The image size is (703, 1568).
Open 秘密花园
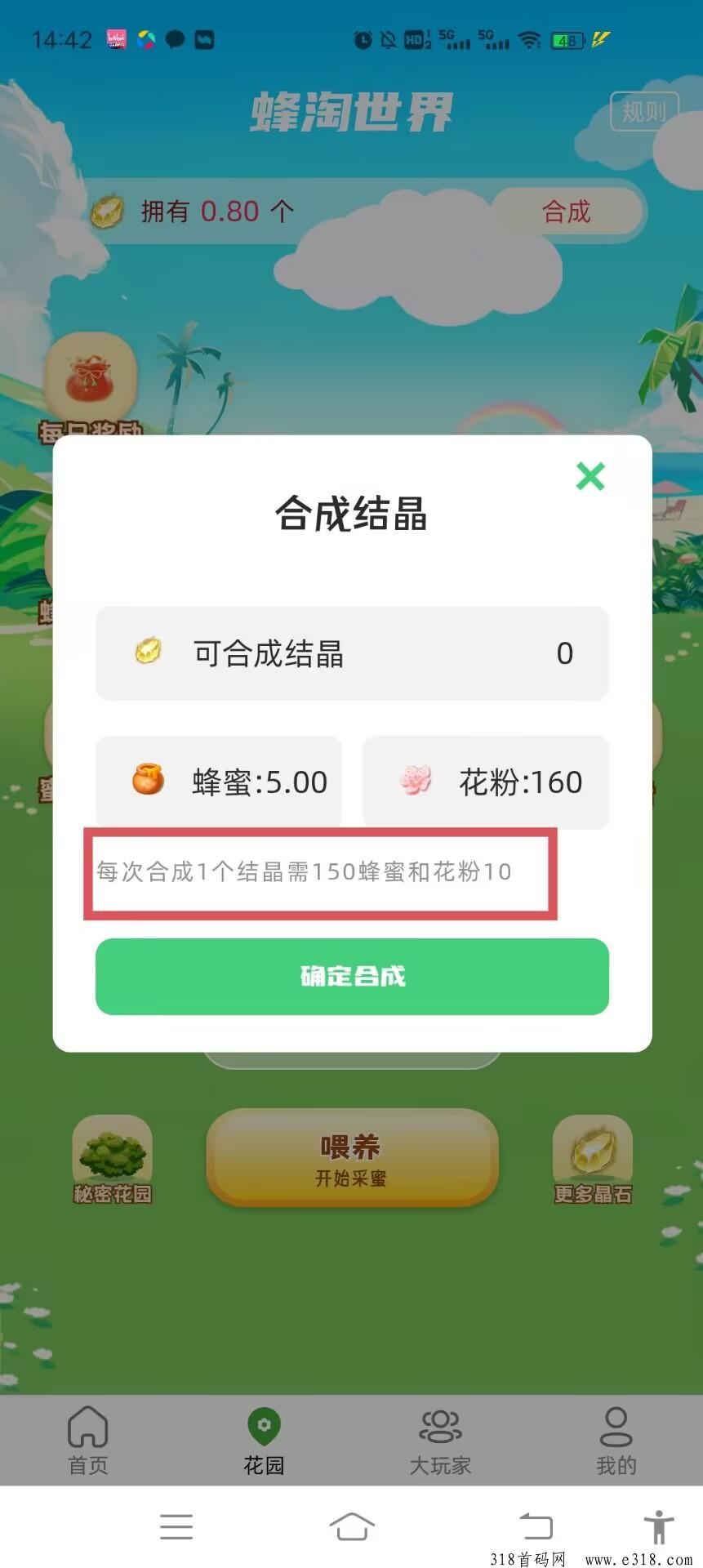113,1160
